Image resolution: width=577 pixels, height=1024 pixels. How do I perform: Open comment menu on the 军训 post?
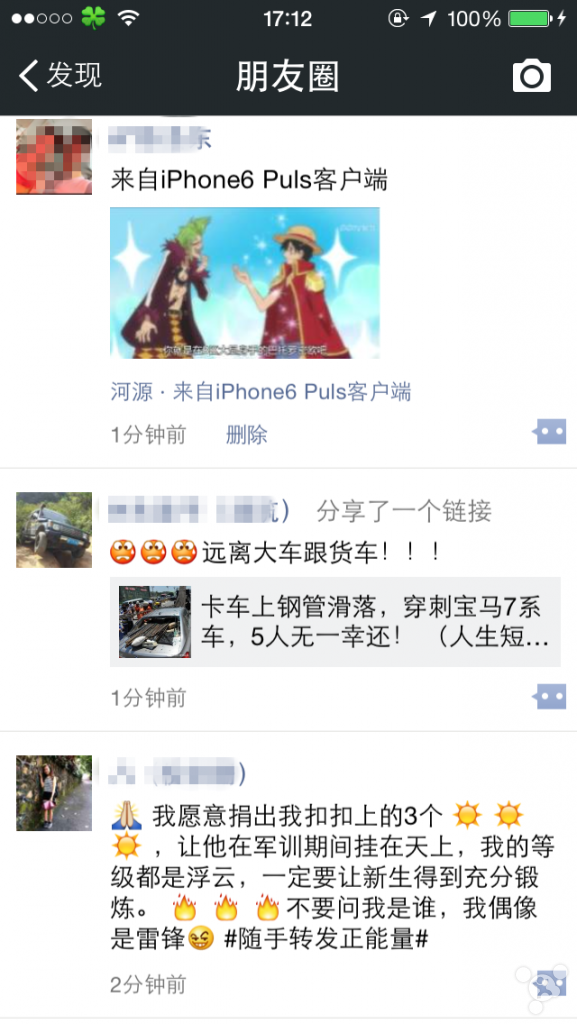[x=549, y=984]
